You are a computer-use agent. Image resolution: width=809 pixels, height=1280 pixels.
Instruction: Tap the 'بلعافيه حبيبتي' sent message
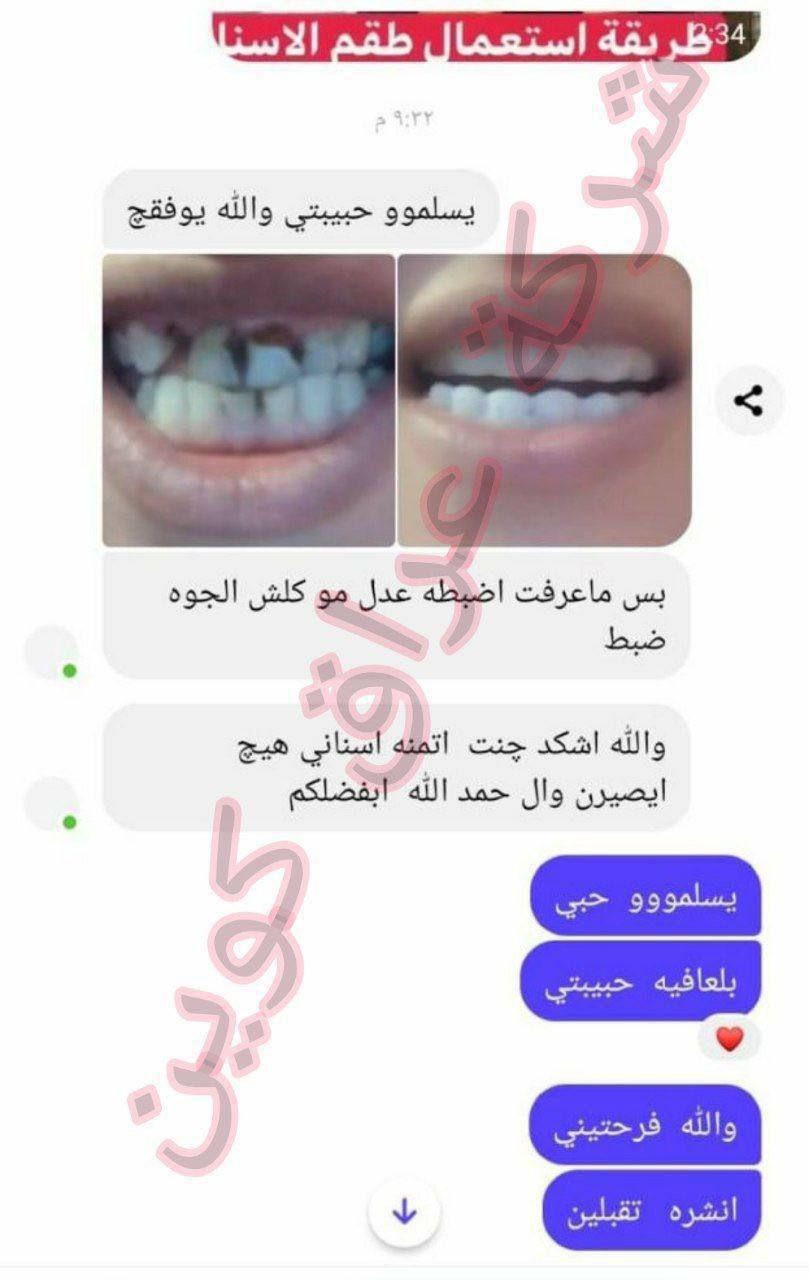point(640,978)
